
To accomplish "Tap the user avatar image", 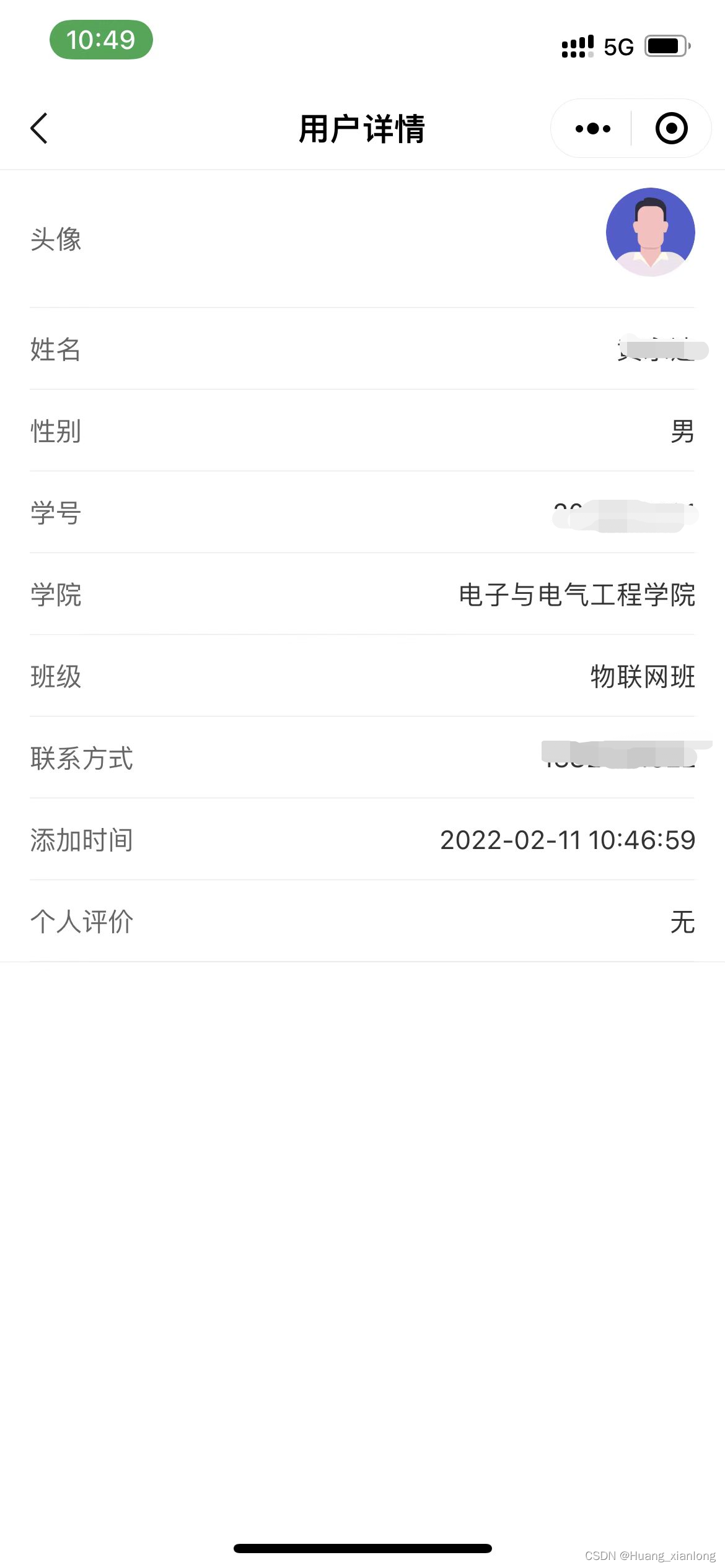I will coord(650,232).
